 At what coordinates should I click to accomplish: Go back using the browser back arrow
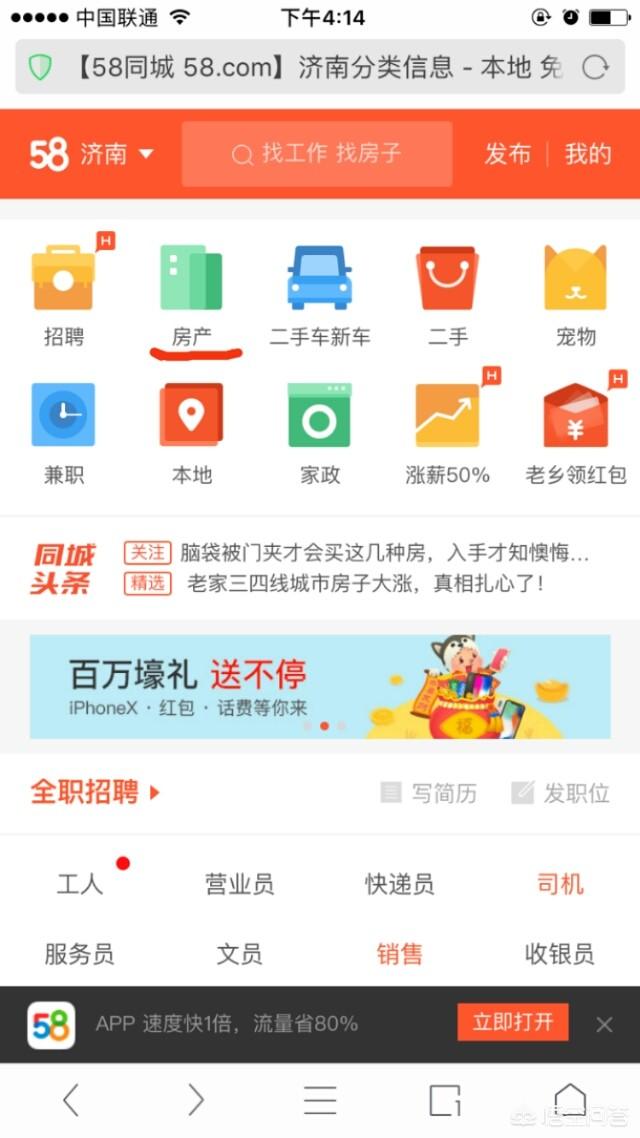pos(70,1100)
